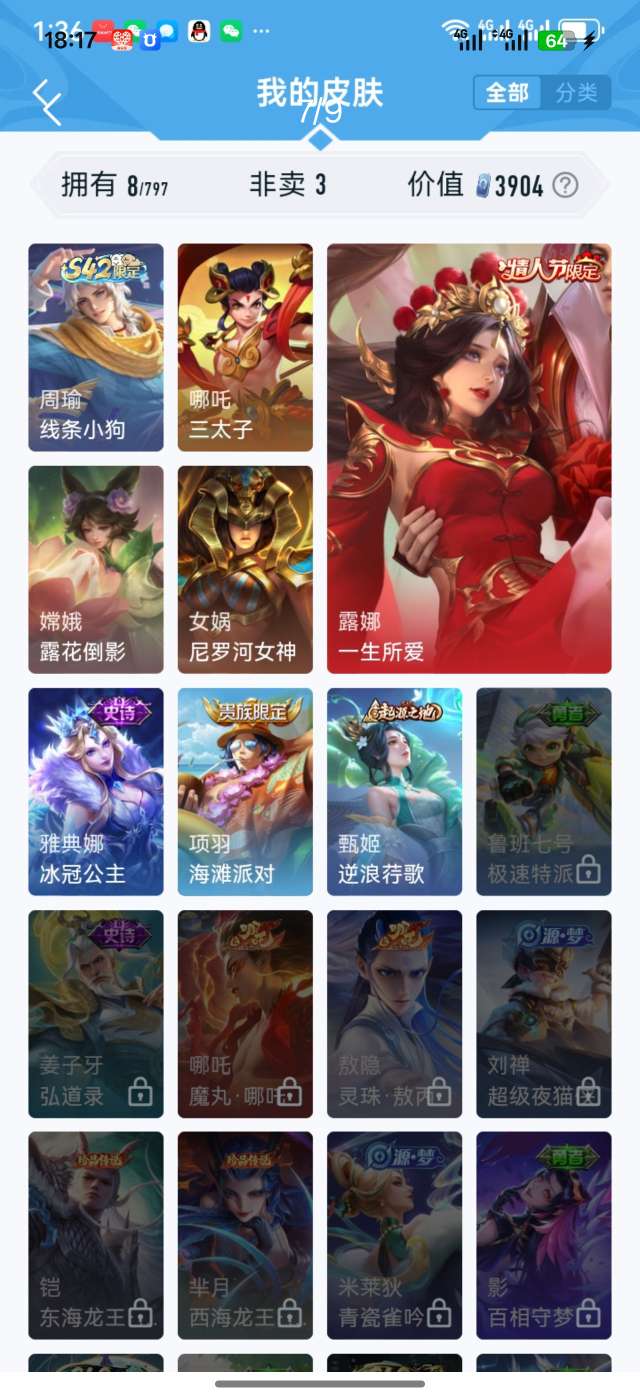Open the 女娲 尼罗河女神 skin card

tap(245, 570)
